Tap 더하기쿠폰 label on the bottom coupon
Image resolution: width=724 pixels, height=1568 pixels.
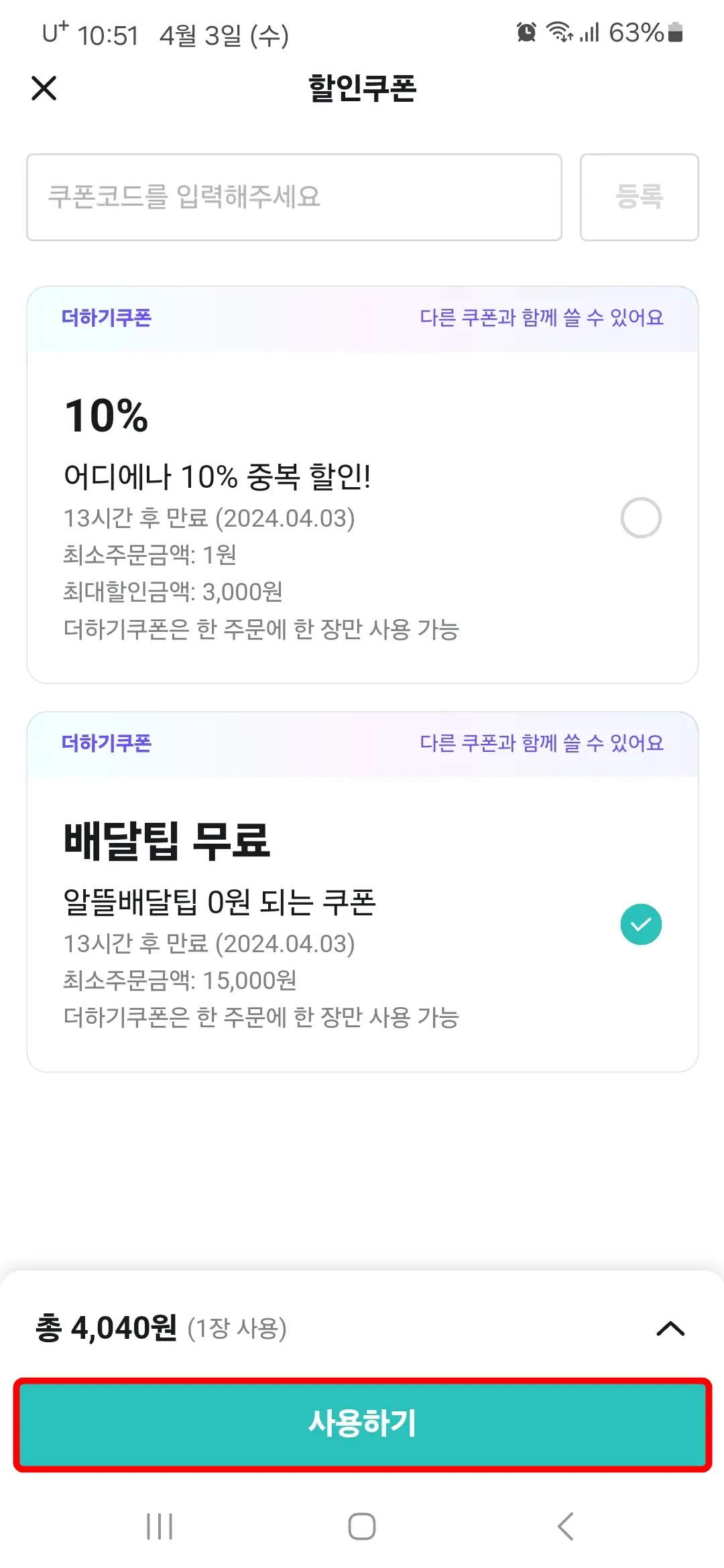109,744
